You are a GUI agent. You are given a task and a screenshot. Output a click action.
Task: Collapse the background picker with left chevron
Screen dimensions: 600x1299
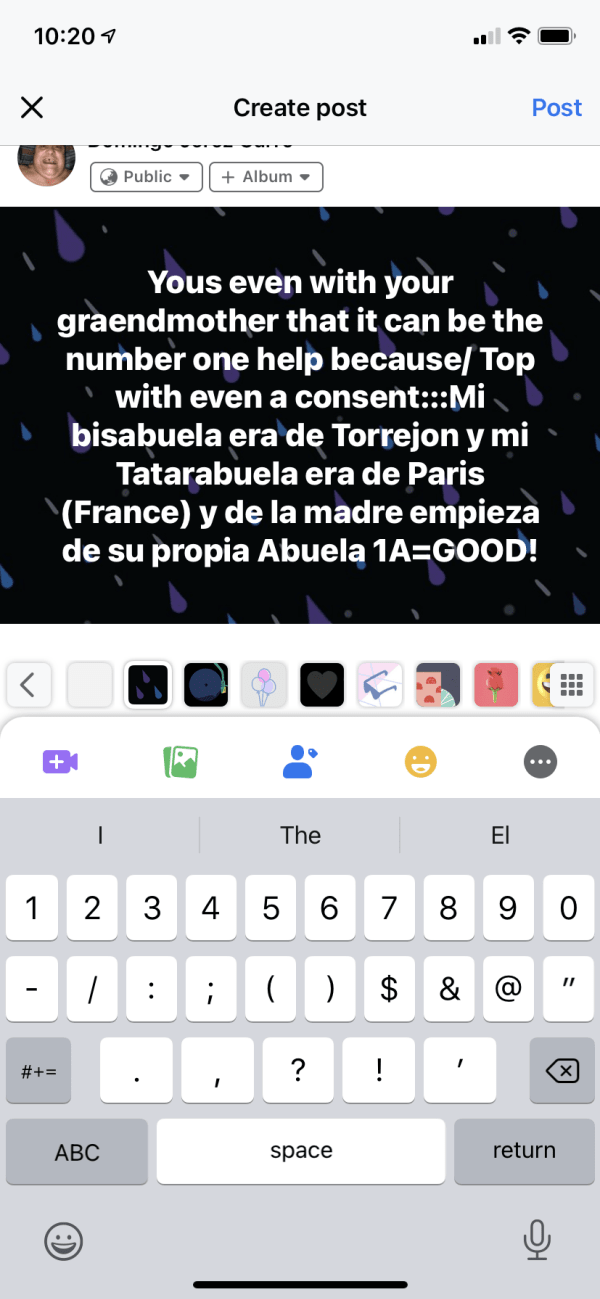(x=28, y=685)
